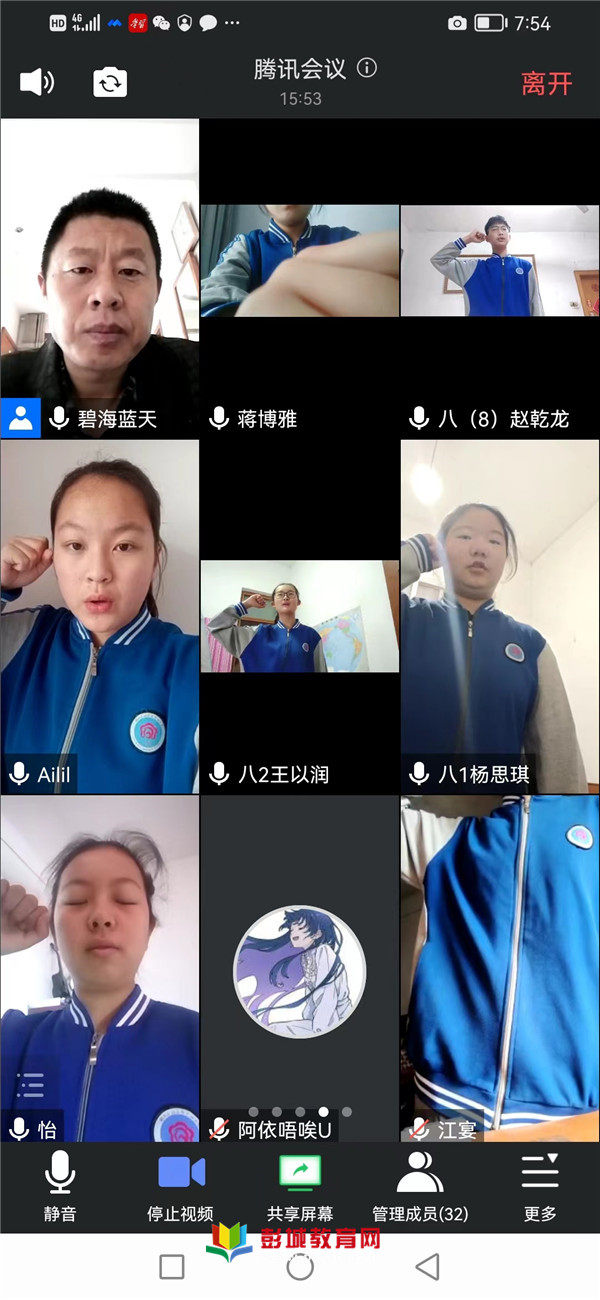Toggle the speaker audio output

(37, 82)
